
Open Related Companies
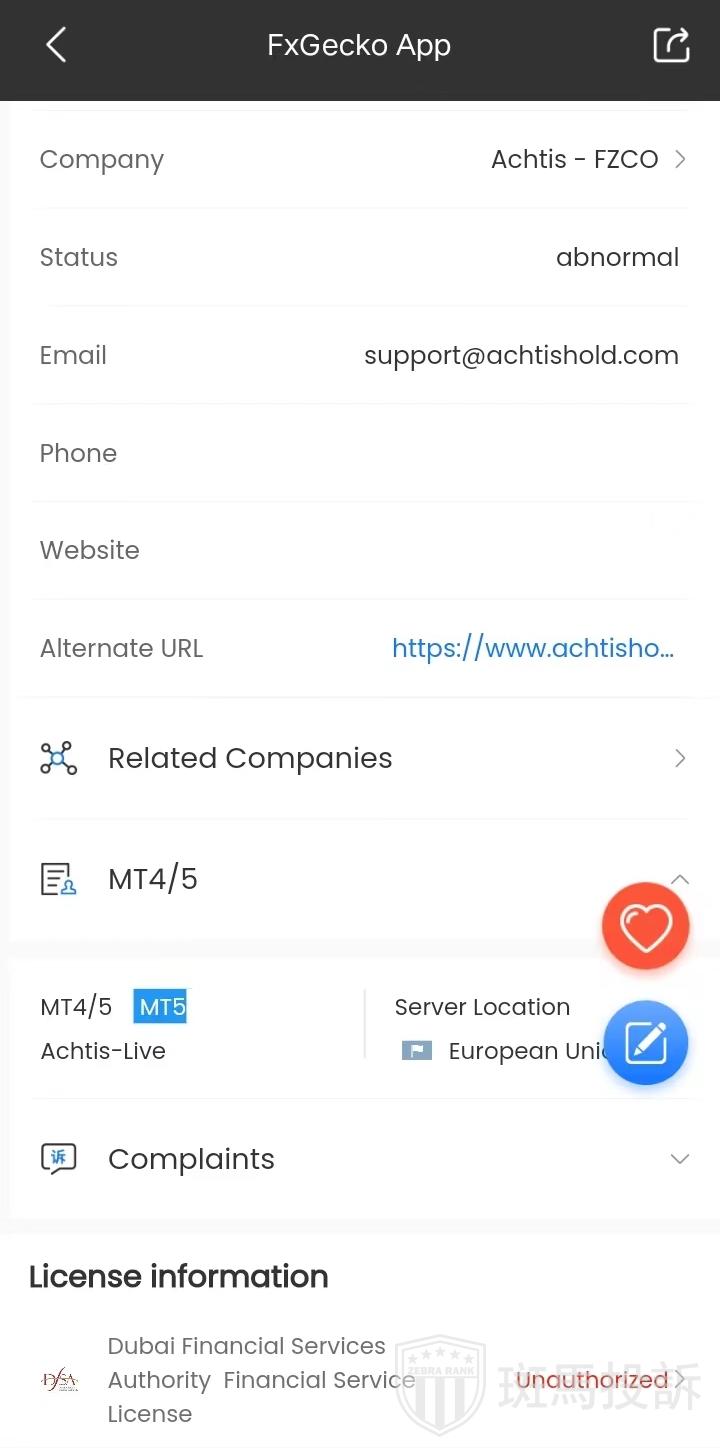360,758
